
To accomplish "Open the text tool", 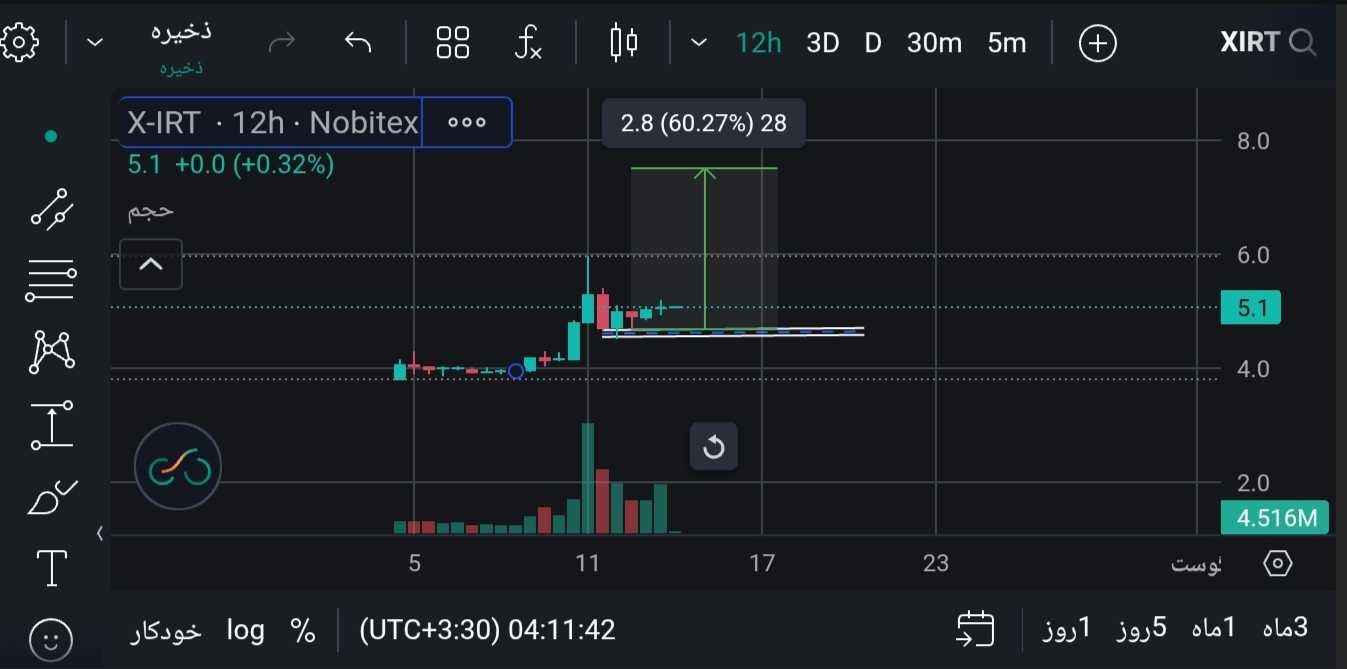I will 50,568.
